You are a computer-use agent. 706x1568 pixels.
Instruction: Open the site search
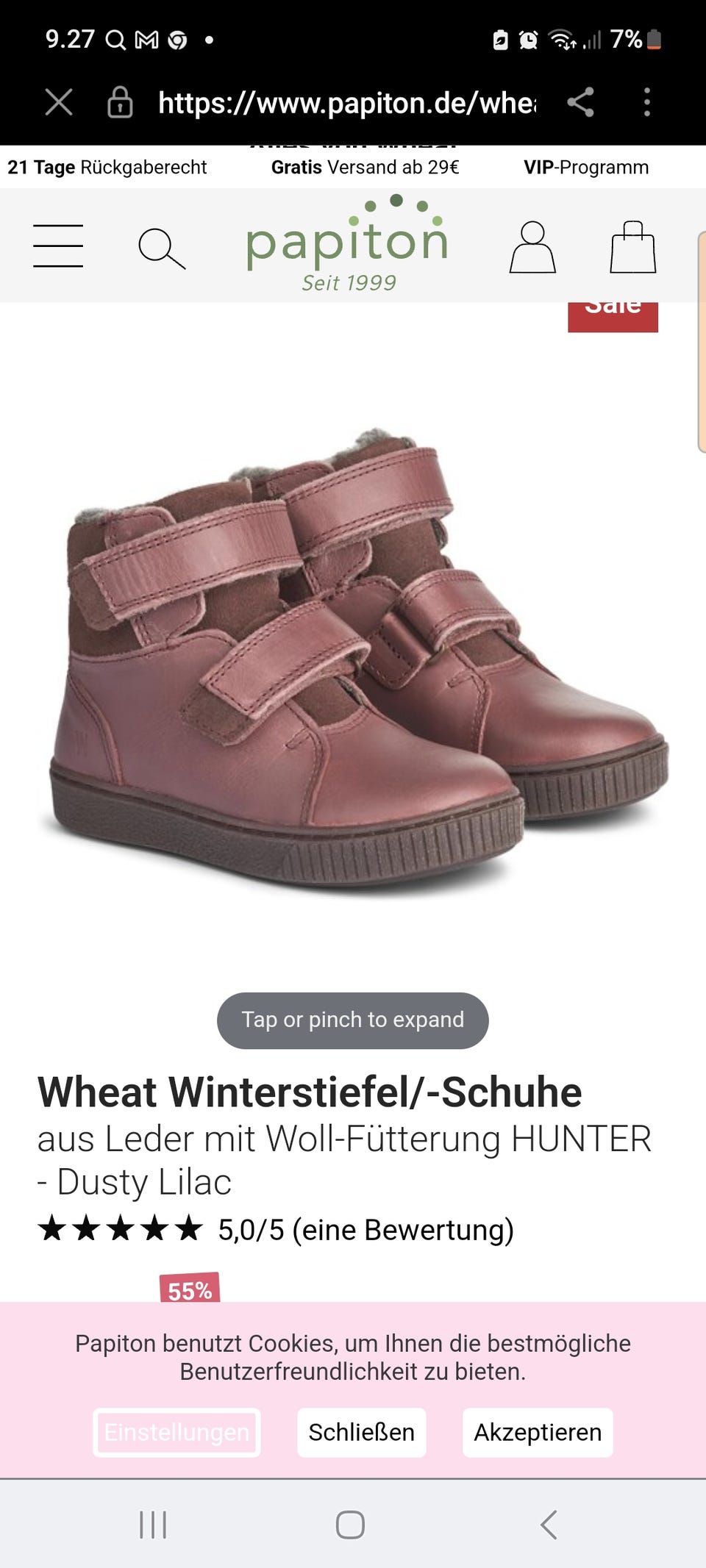coord(162,248)
